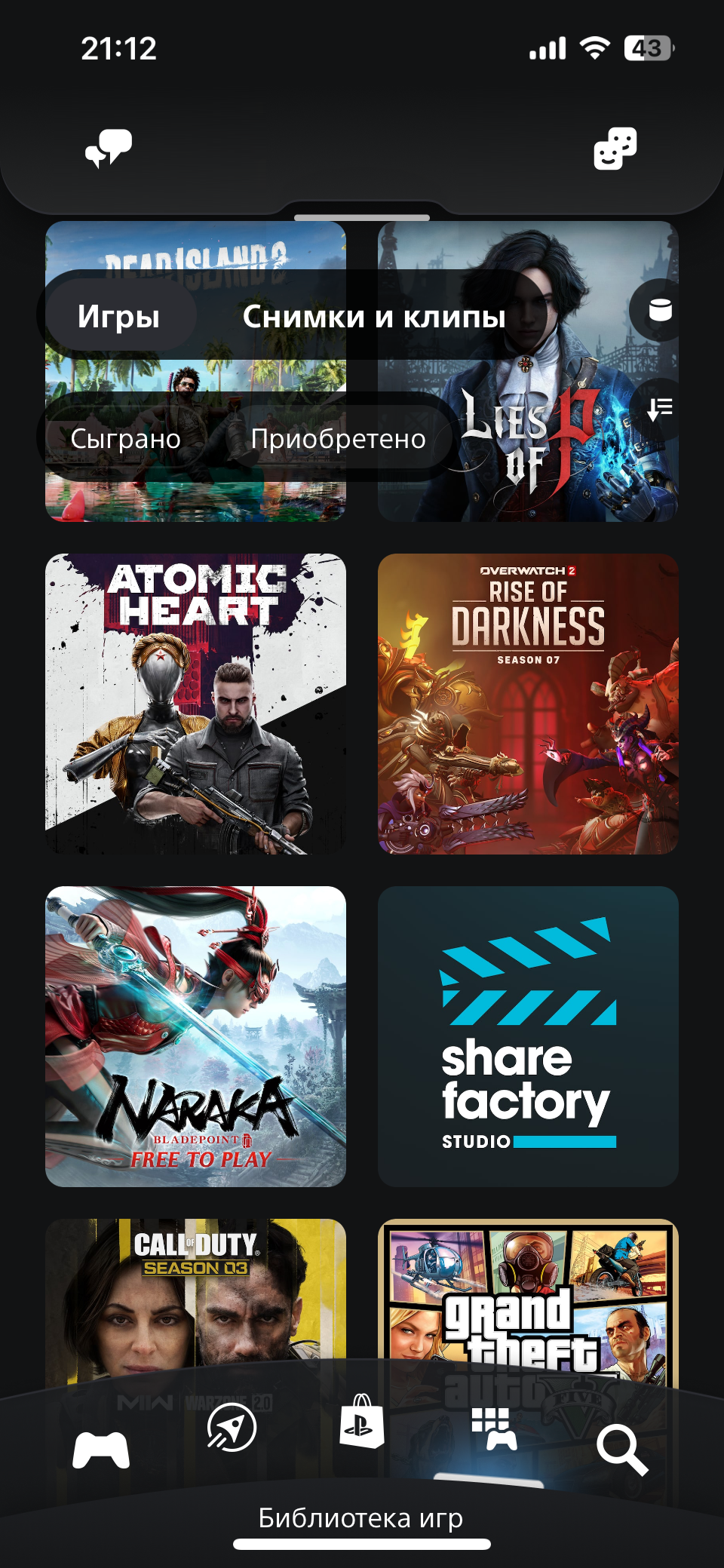Open the Atomic Heart game tile
Screen dimensions: 724x1568
pos(196,704)
